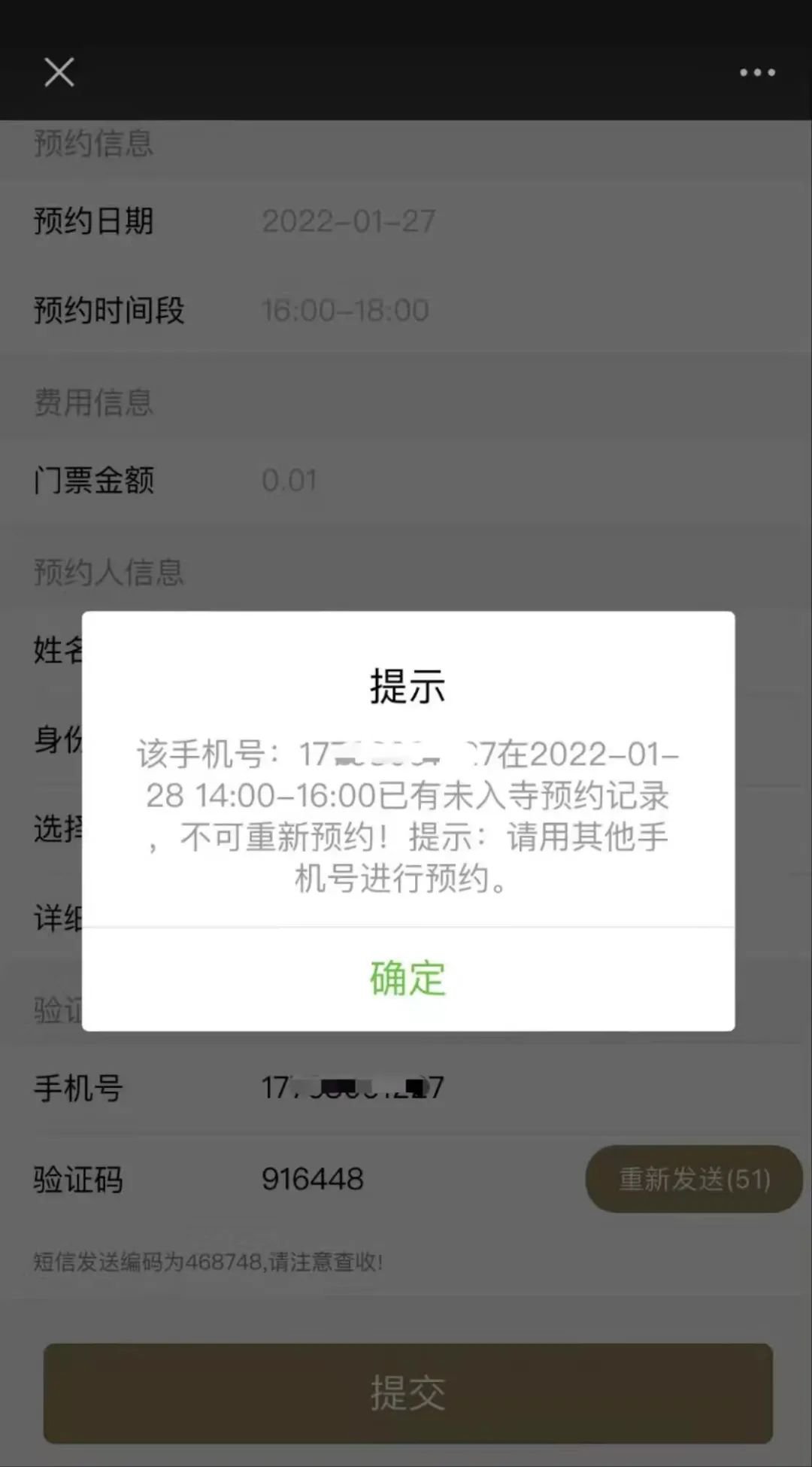Submit the booking with 提交

click(408, 1393)
